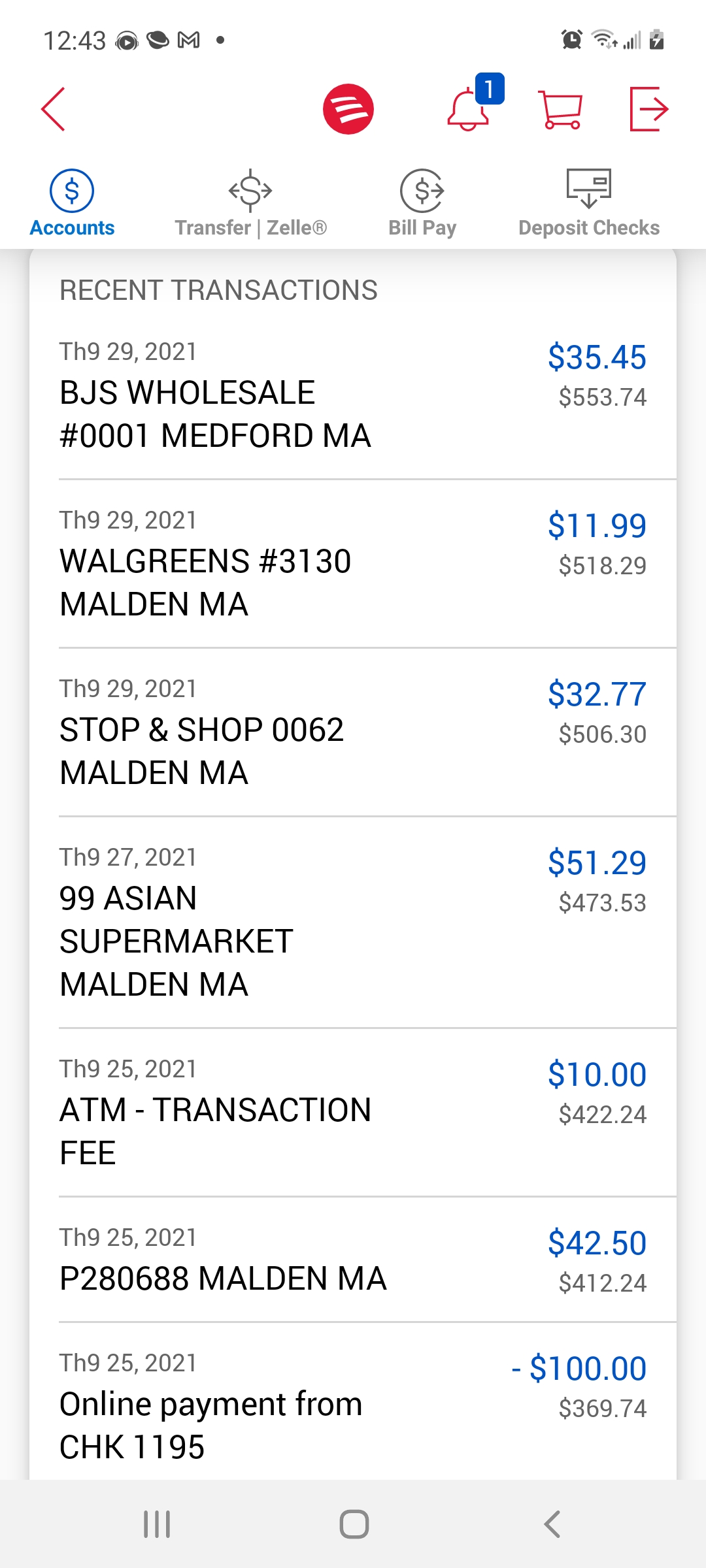The height and width of the screenshot is (1568, 706).
Task: Open Stop & Shop 0062 transaction
Action: pos(353,732)
